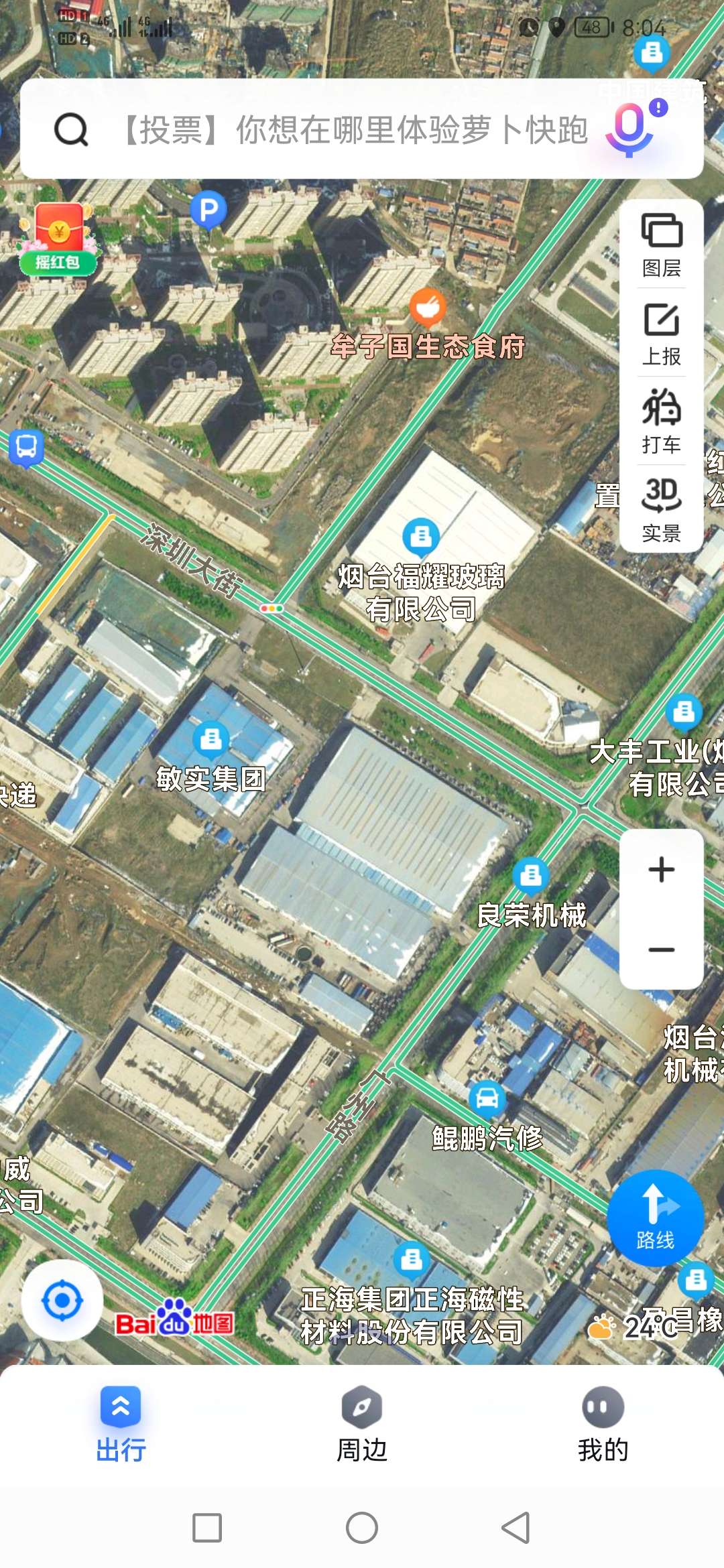Zoom out with the minus button
The height and width of the screenshot is (1568, 724).
click(x=661, y=950)
